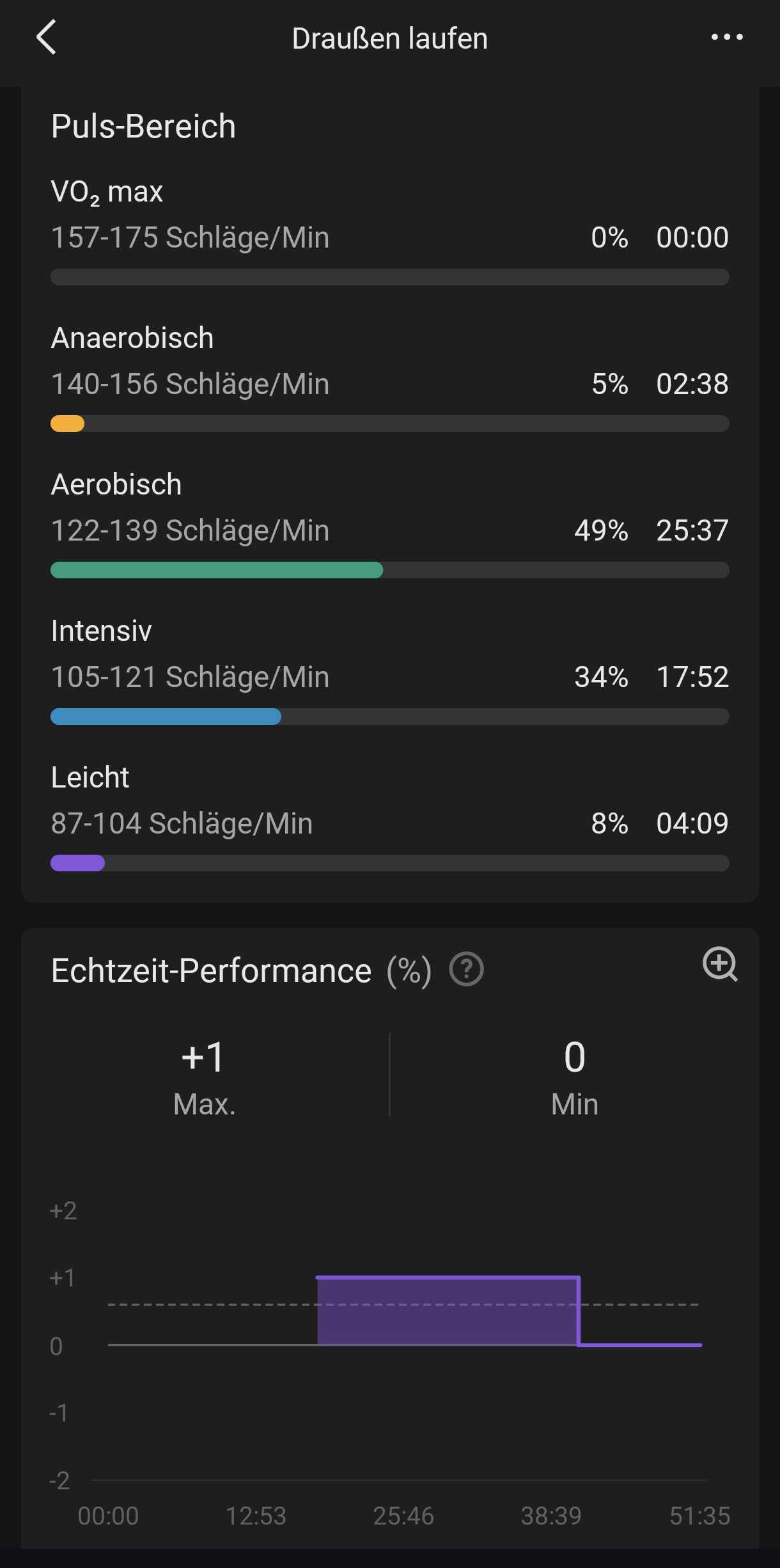The height and width of the screenshot is (1568, 780).
Task: Enlarge the Echtzeit-Performance chart
Action: click(720, 963)
